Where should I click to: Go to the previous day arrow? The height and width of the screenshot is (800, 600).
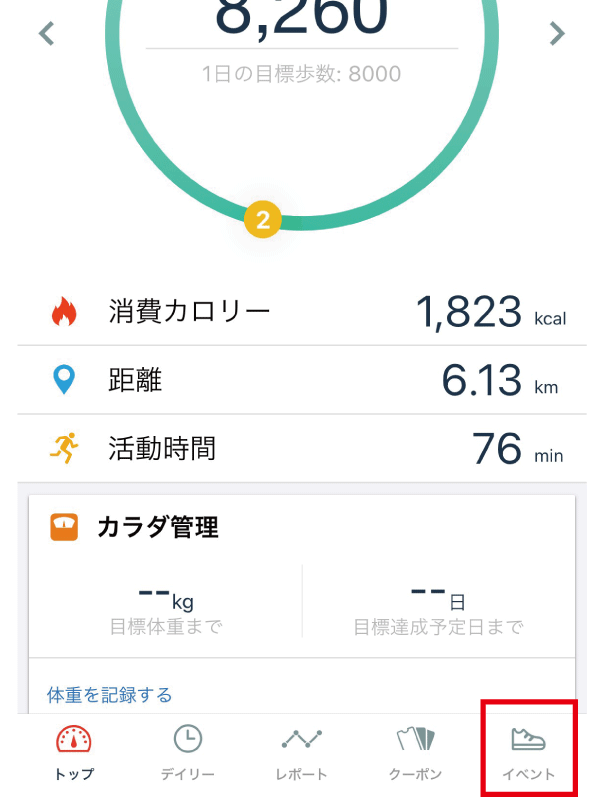point(46,35)
